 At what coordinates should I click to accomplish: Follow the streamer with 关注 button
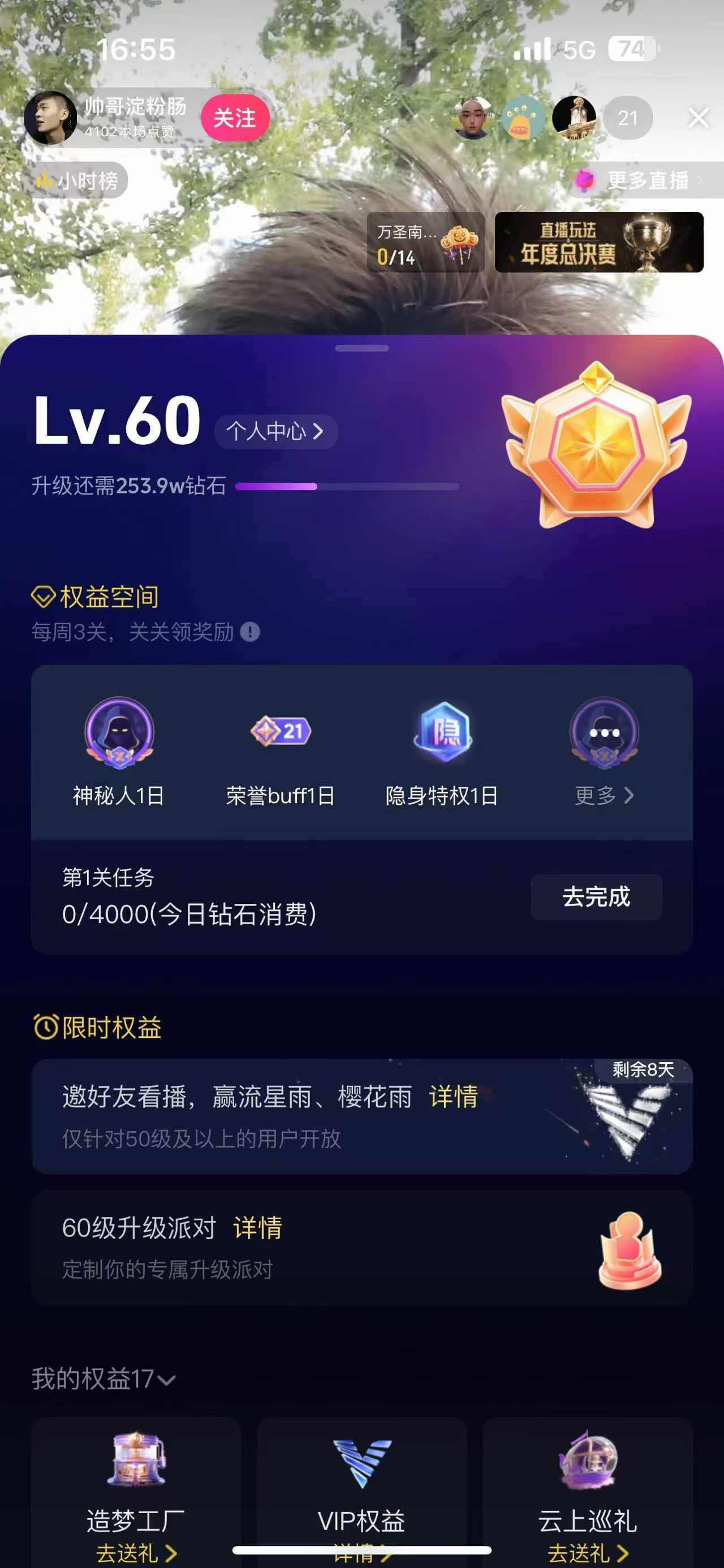234,118
